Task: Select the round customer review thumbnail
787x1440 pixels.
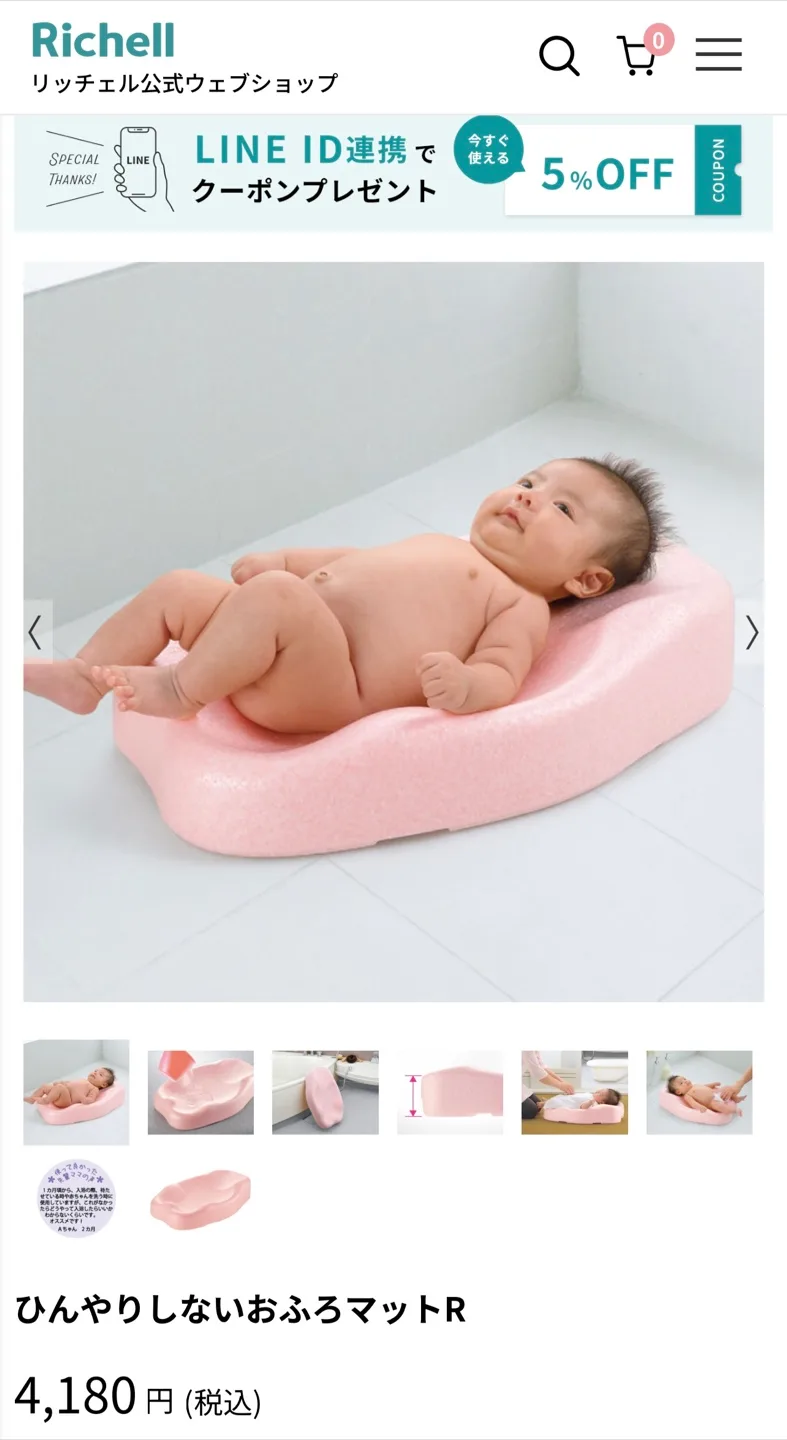Action: pyautogui.click(x=76, y=1198)
